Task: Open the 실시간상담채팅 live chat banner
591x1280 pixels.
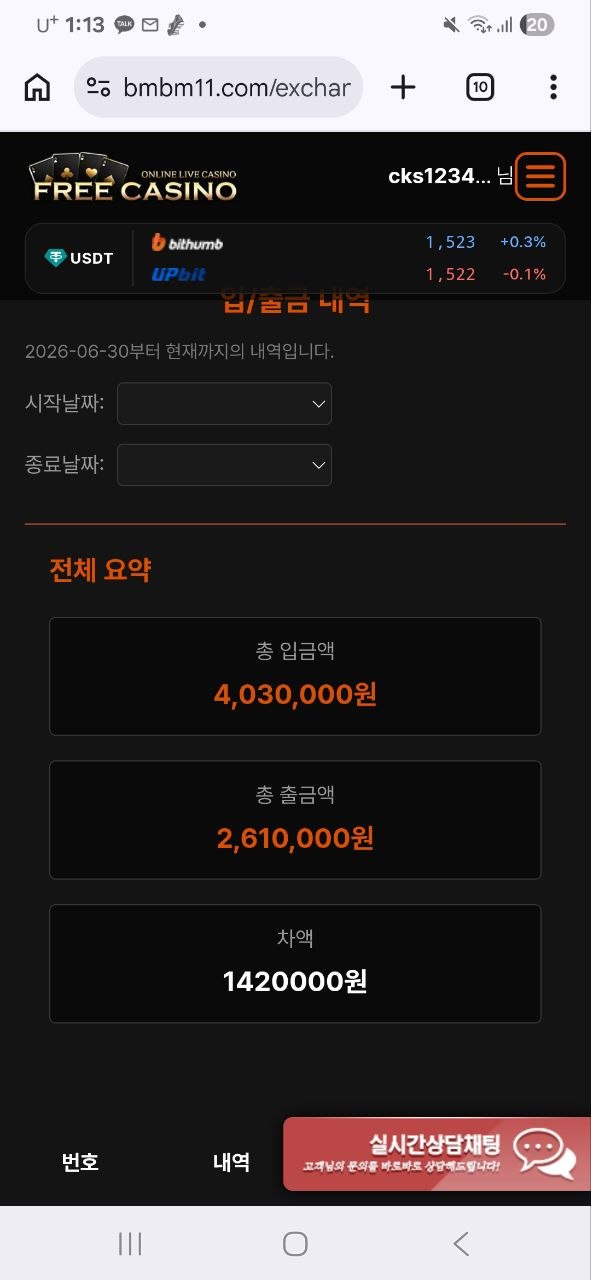Action: [437, 1154]
